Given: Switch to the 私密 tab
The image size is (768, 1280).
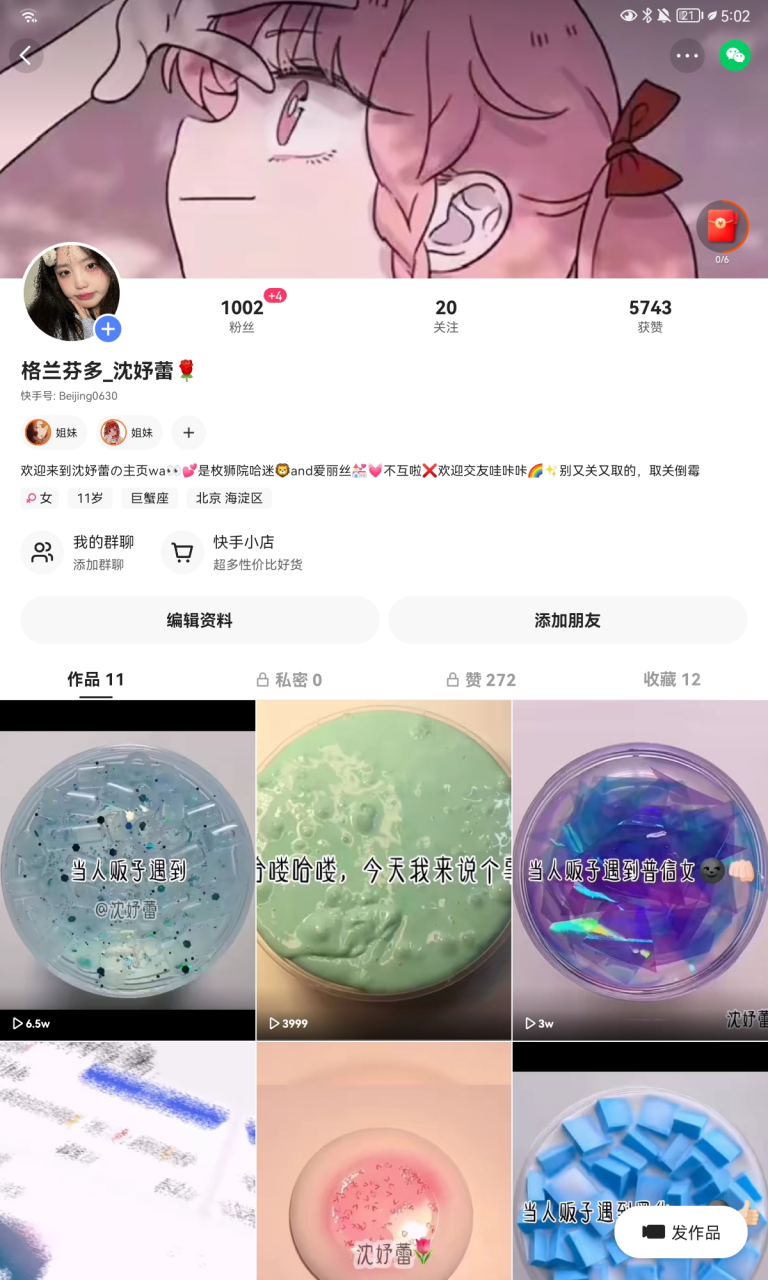Looking at the screenshot, I should (289, 680).
